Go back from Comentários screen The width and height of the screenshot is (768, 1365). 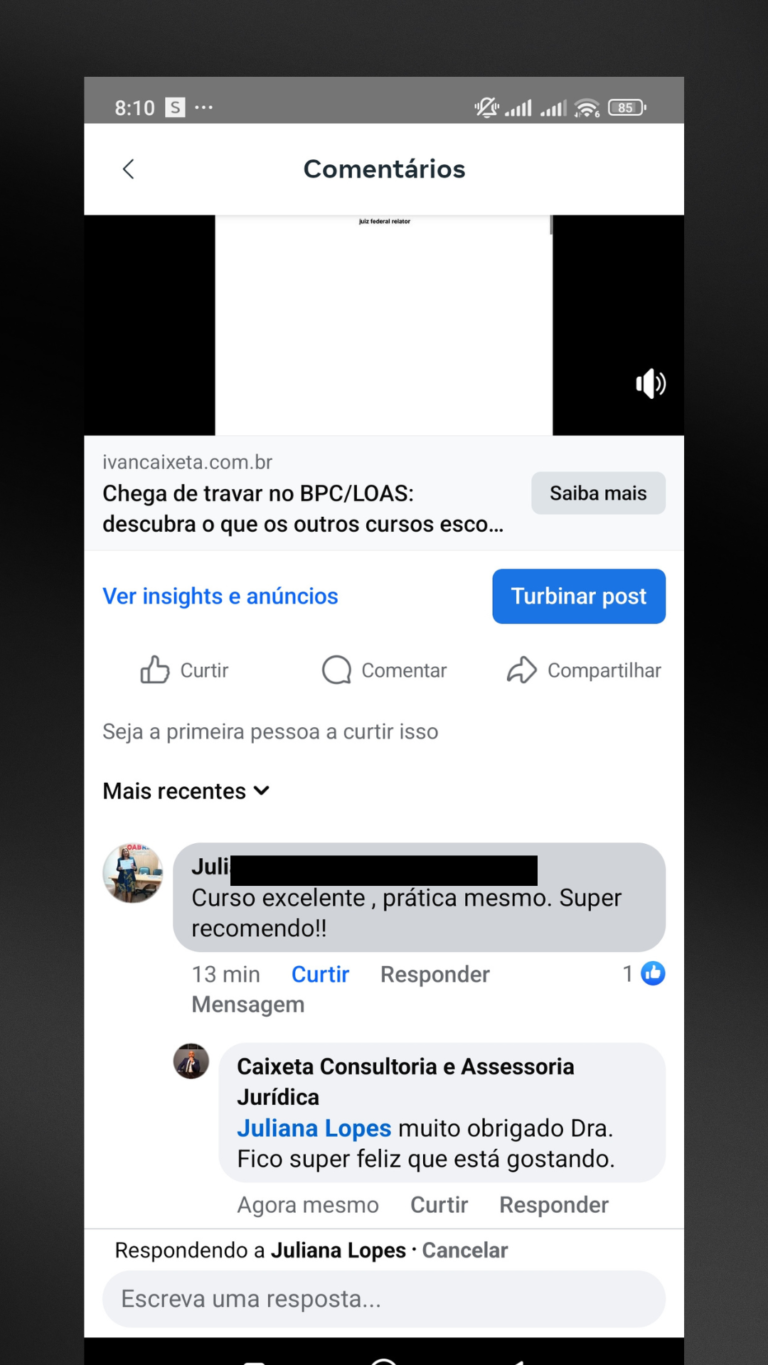(128, 169)
